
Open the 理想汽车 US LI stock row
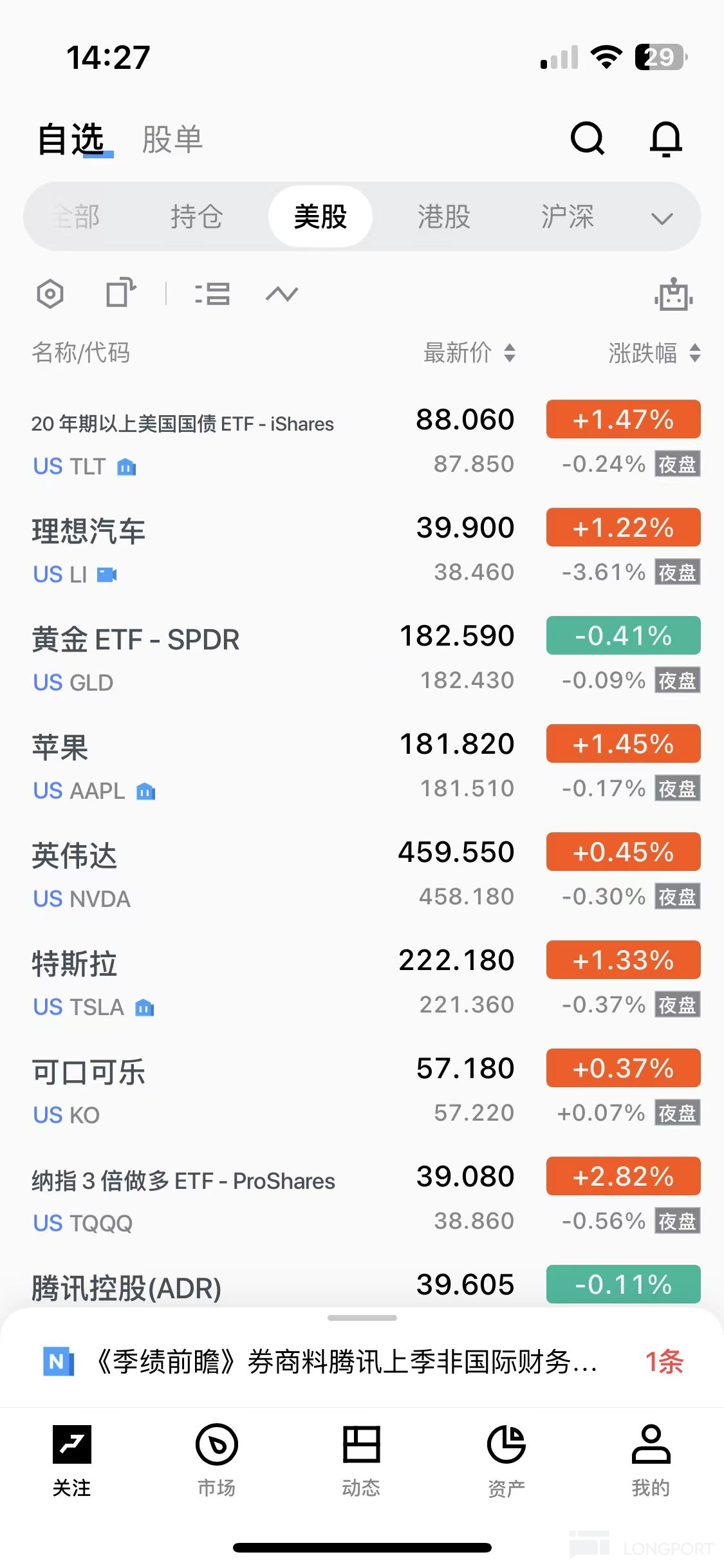[x=193, y=551]
